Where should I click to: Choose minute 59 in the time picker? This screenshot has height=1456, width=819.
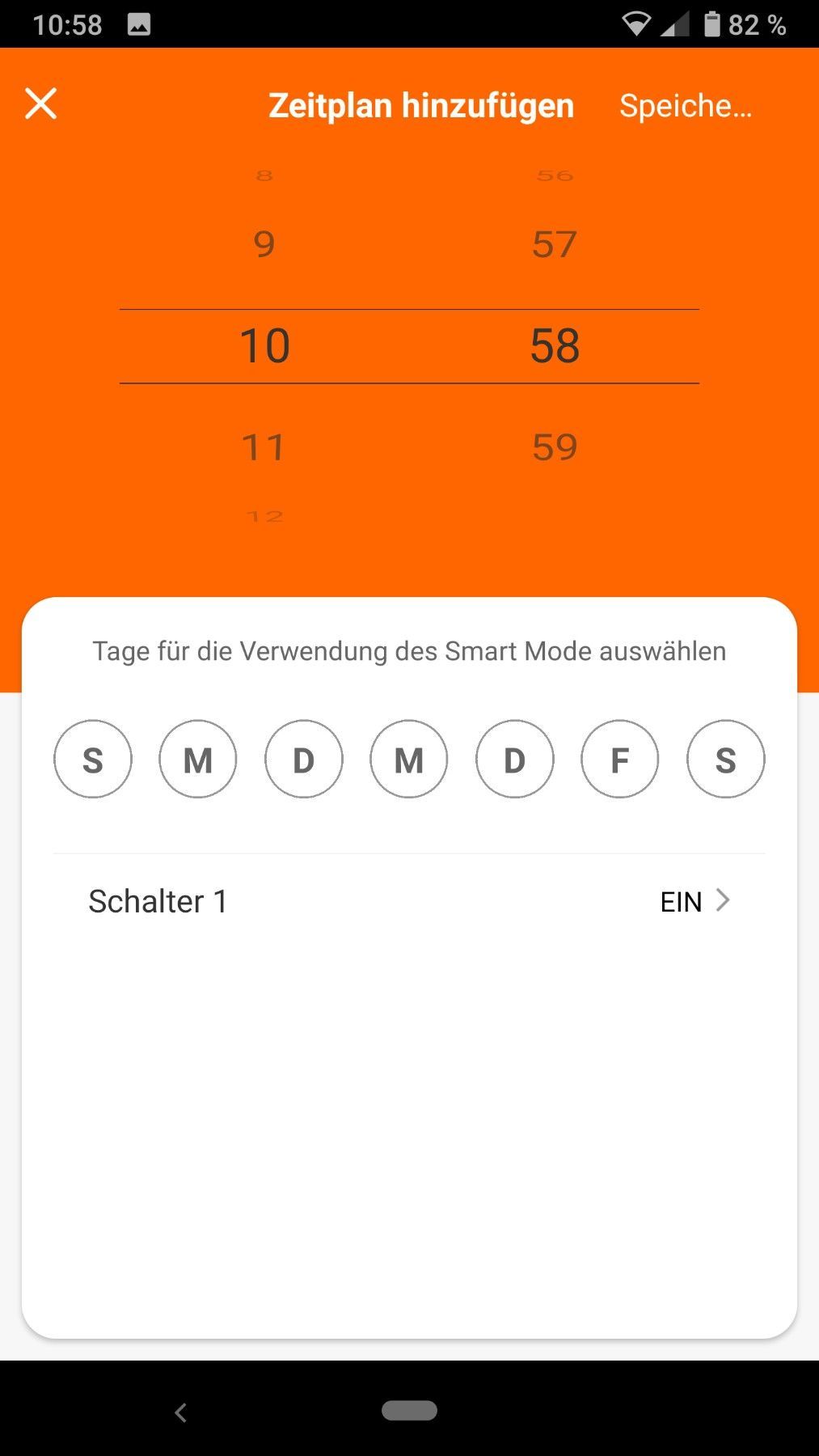[x=555, y=447]
